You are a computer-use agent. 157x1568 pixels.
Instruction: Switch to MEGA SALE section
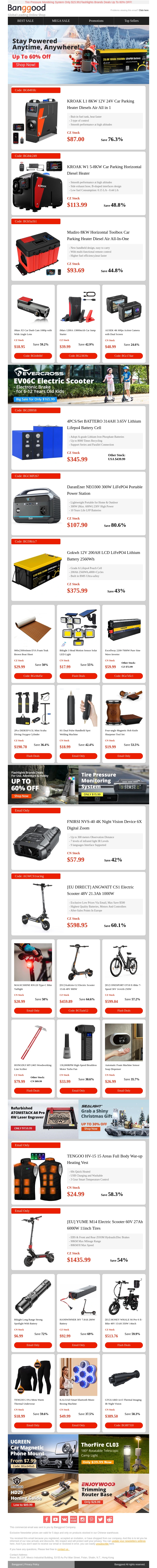coord(61,21)
